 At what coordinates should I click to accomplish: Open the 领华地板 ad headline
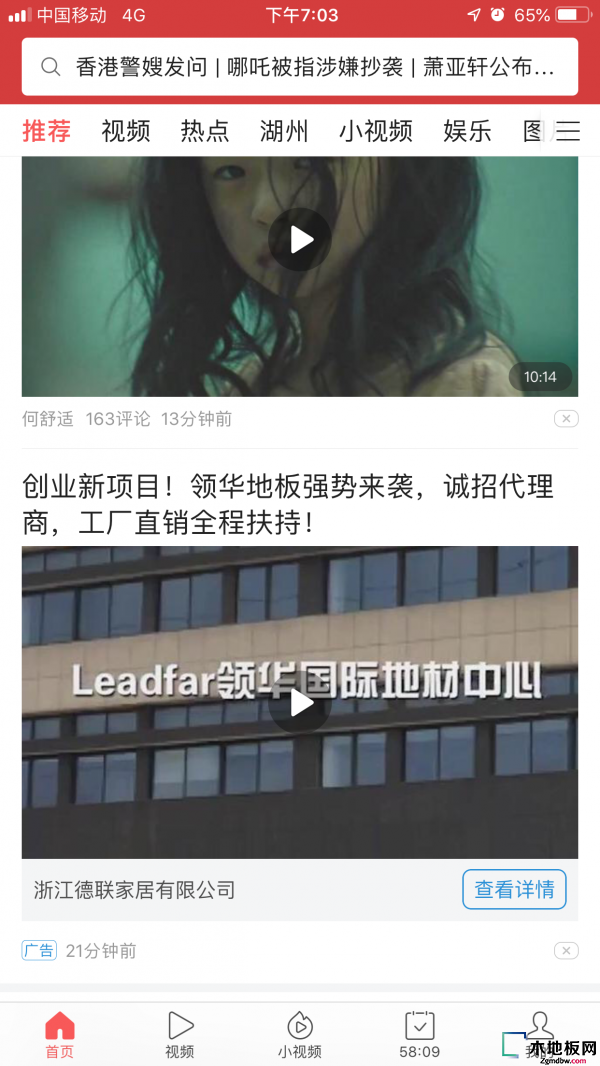[x=288, y=504]
